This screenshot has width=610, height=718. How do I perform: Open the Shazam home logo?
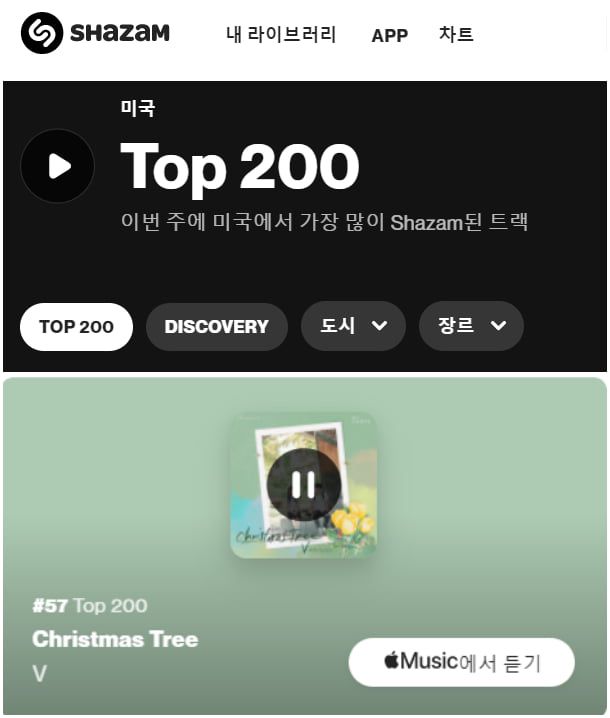[95, 33]
